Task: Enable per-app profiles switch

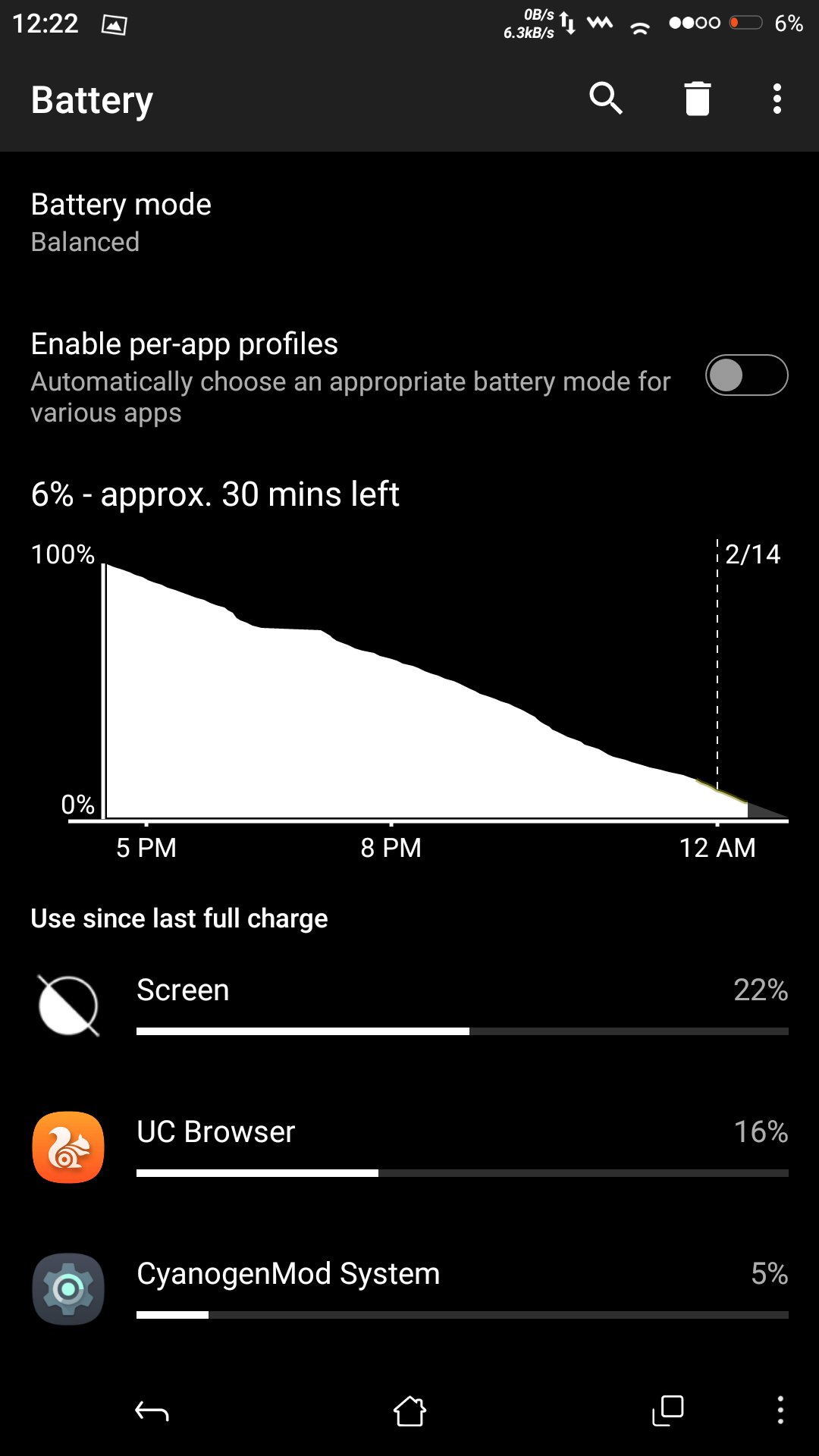Action: tap(746, 375)
